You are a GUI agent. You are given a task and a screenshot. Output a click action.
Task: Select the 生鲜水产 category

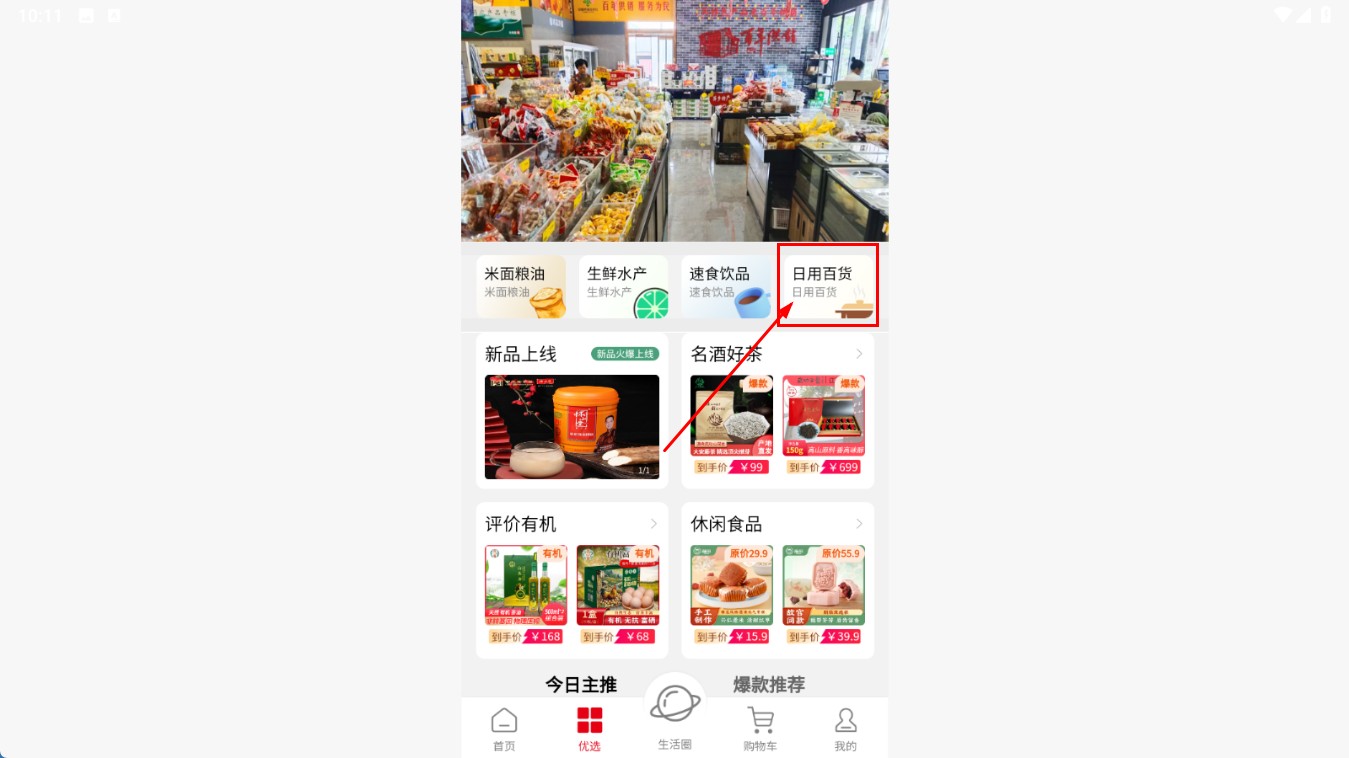[x=623, y=286]
